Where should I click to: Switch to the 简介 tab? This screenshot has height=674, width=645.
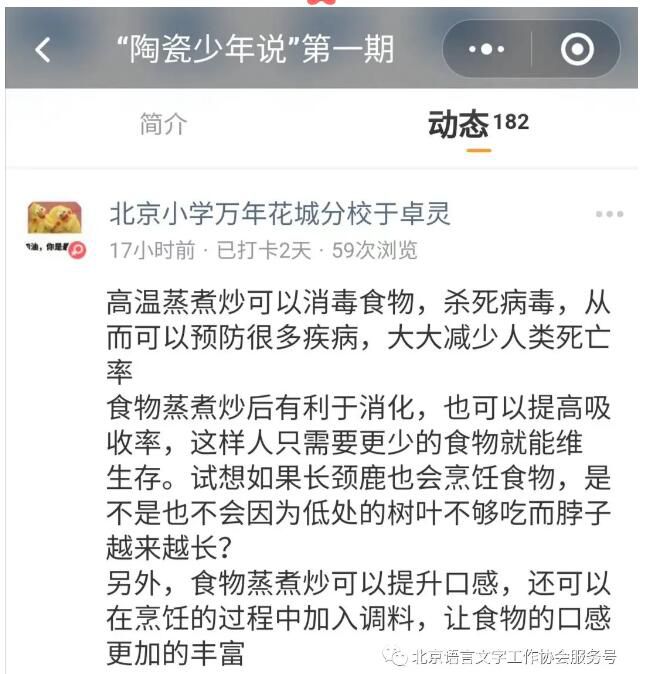[x=163, y=124]
